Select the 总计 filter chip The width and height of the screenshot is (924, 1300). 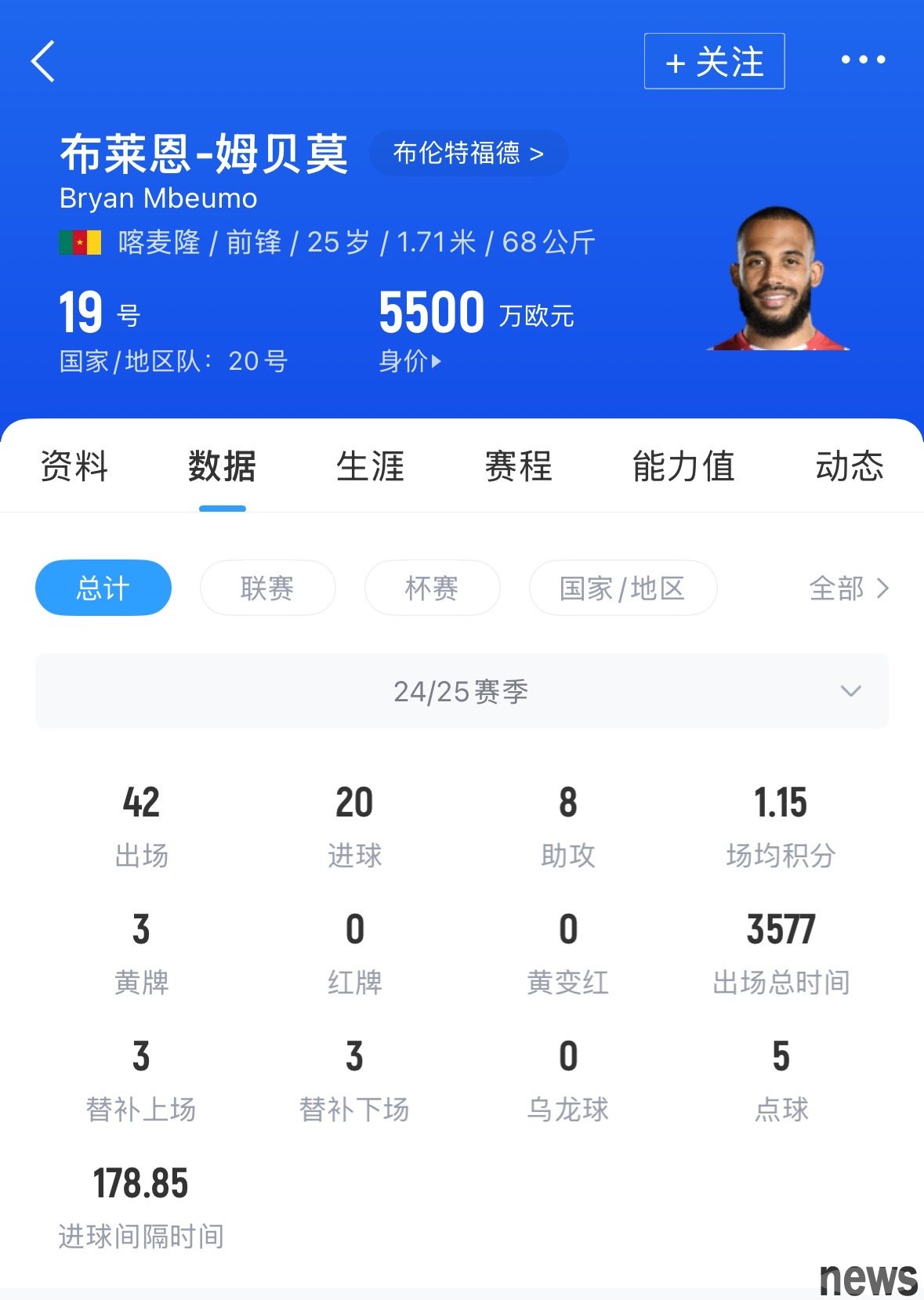click(x=103, y=588)
